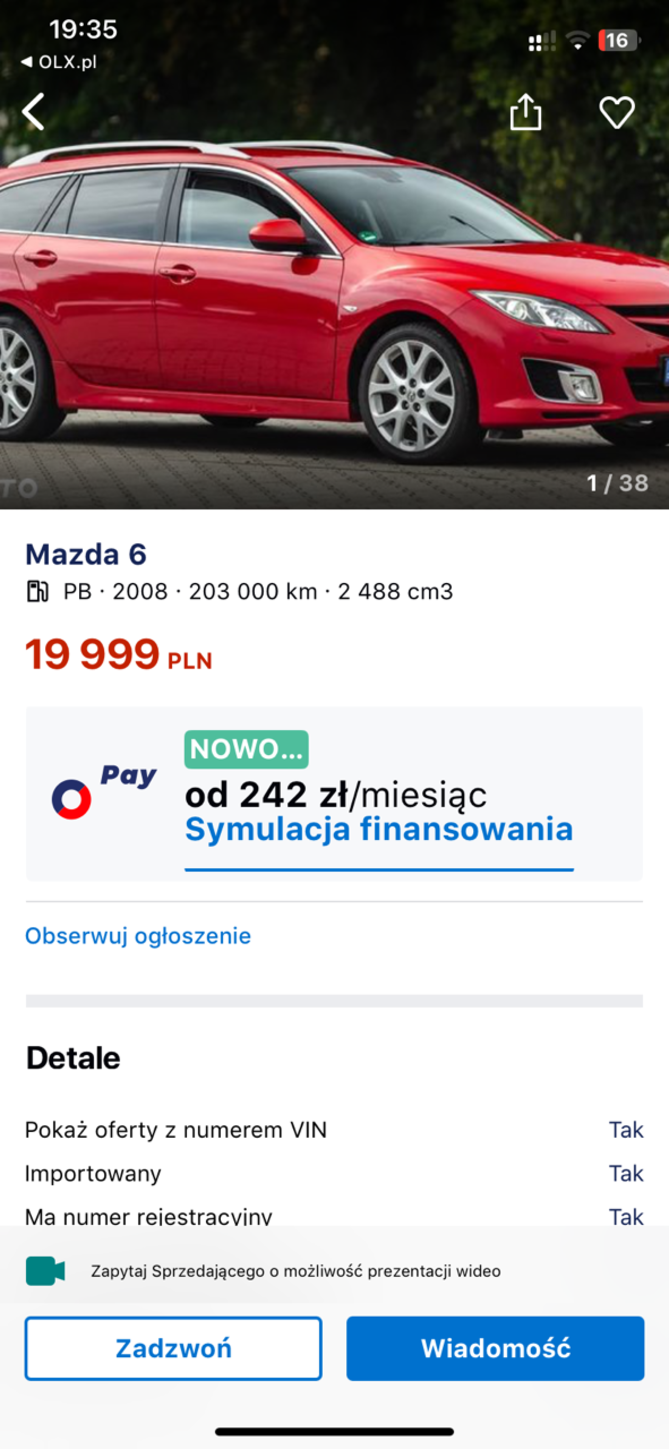Send a message via Wiadomość

pyautogui.click(x=495, y=1348)
